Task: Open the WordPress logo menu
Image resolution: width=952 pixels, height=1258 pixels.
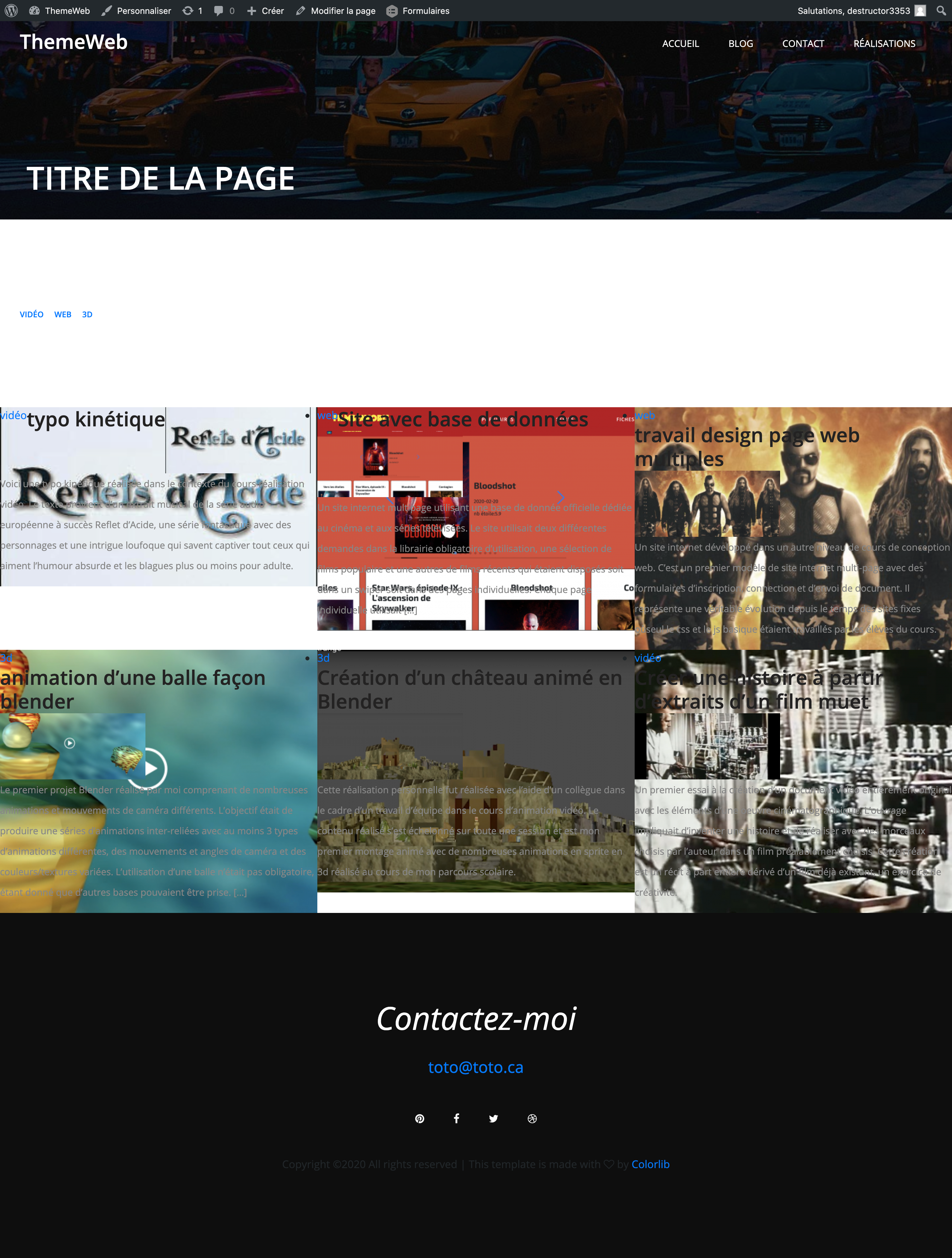Action: [11, 11]
